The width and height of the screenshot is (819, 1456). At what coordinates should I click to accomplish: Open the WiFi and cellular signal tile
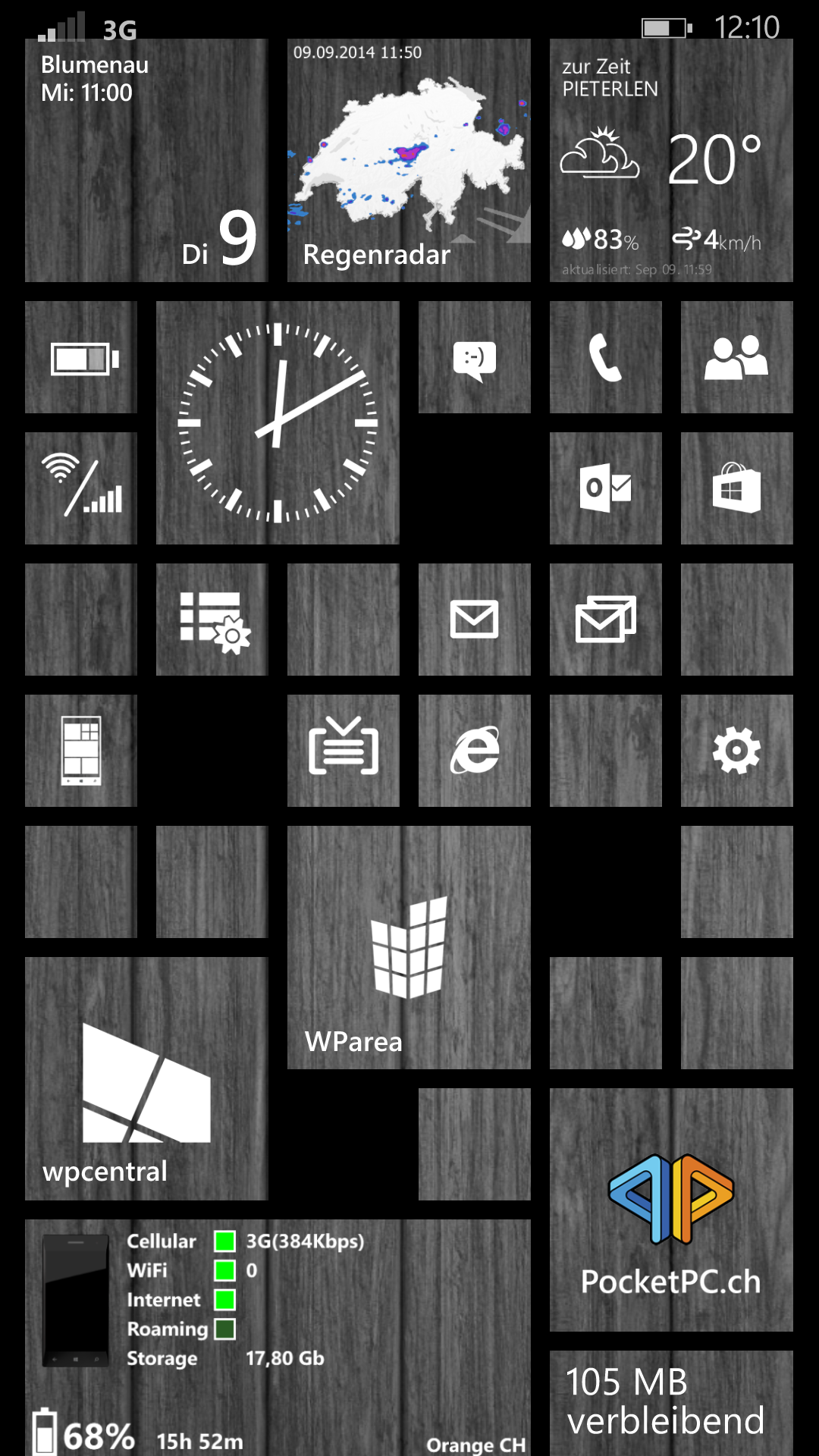coord(81,488)
